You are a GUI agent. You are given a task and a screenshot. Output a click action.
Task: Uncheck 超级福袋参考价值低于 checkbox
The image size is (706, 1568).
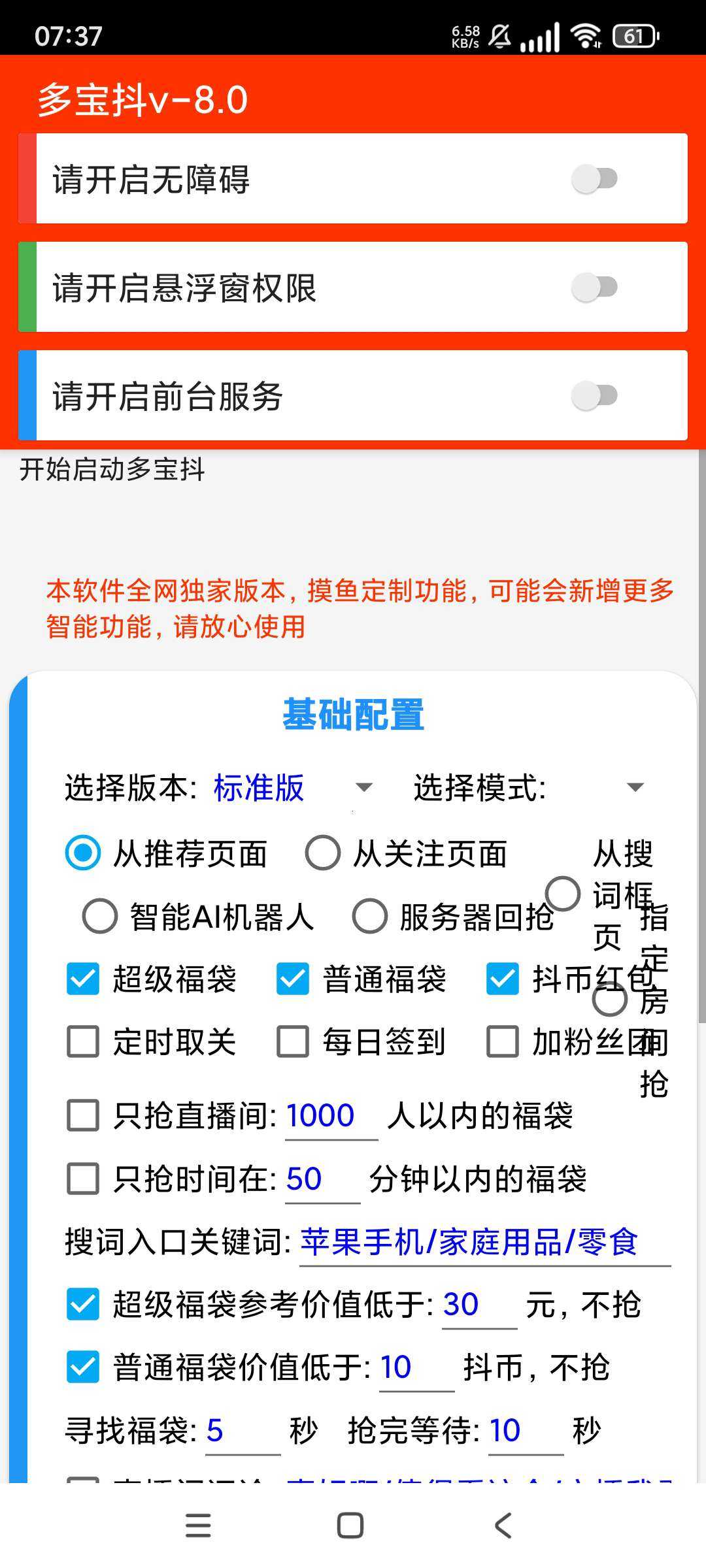tap(83, 1305)
